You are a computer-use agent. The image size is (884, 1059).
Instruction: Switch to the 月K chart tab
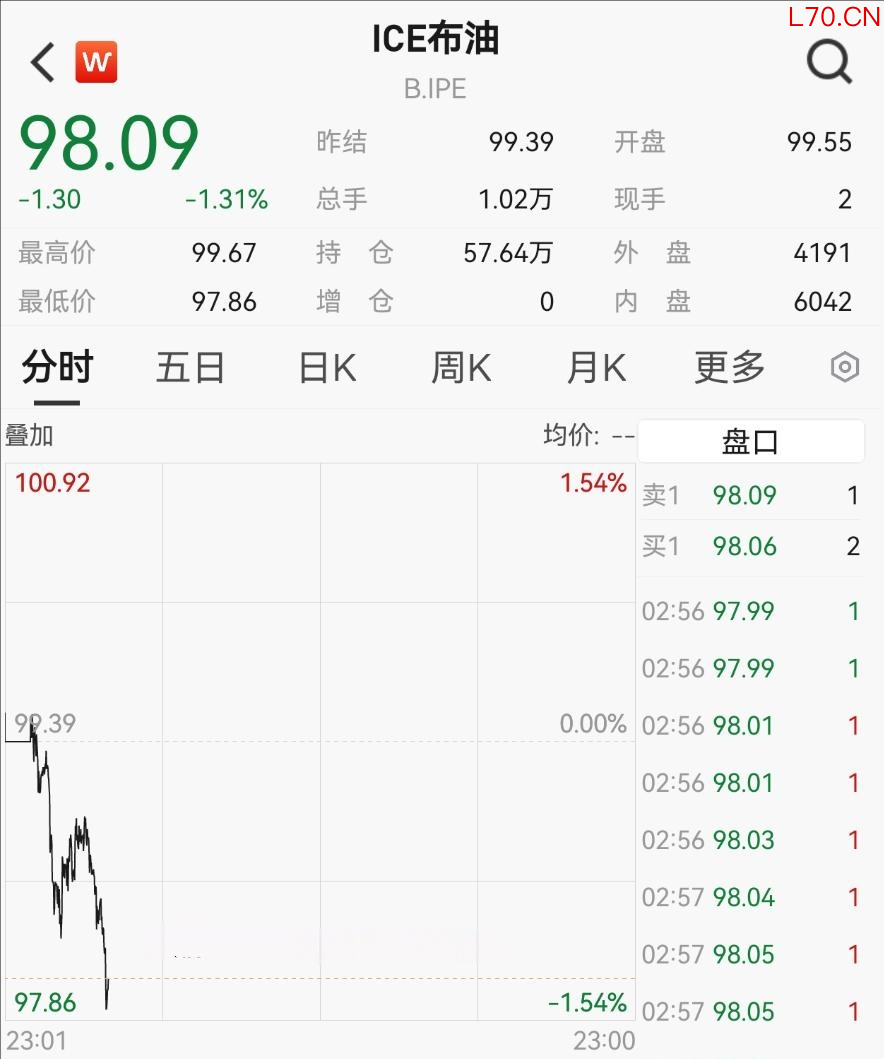click(596, 368)
